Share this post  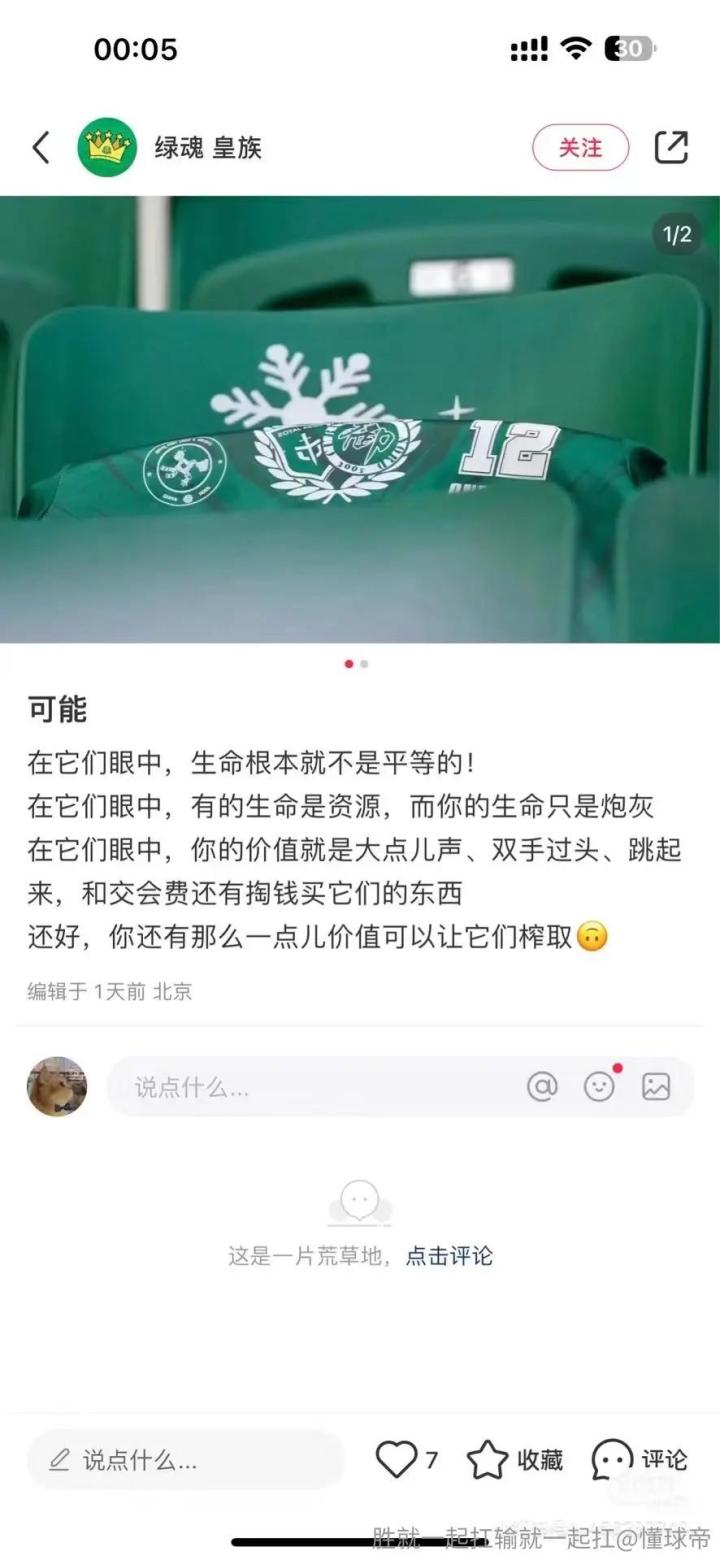tap(671, 148)
